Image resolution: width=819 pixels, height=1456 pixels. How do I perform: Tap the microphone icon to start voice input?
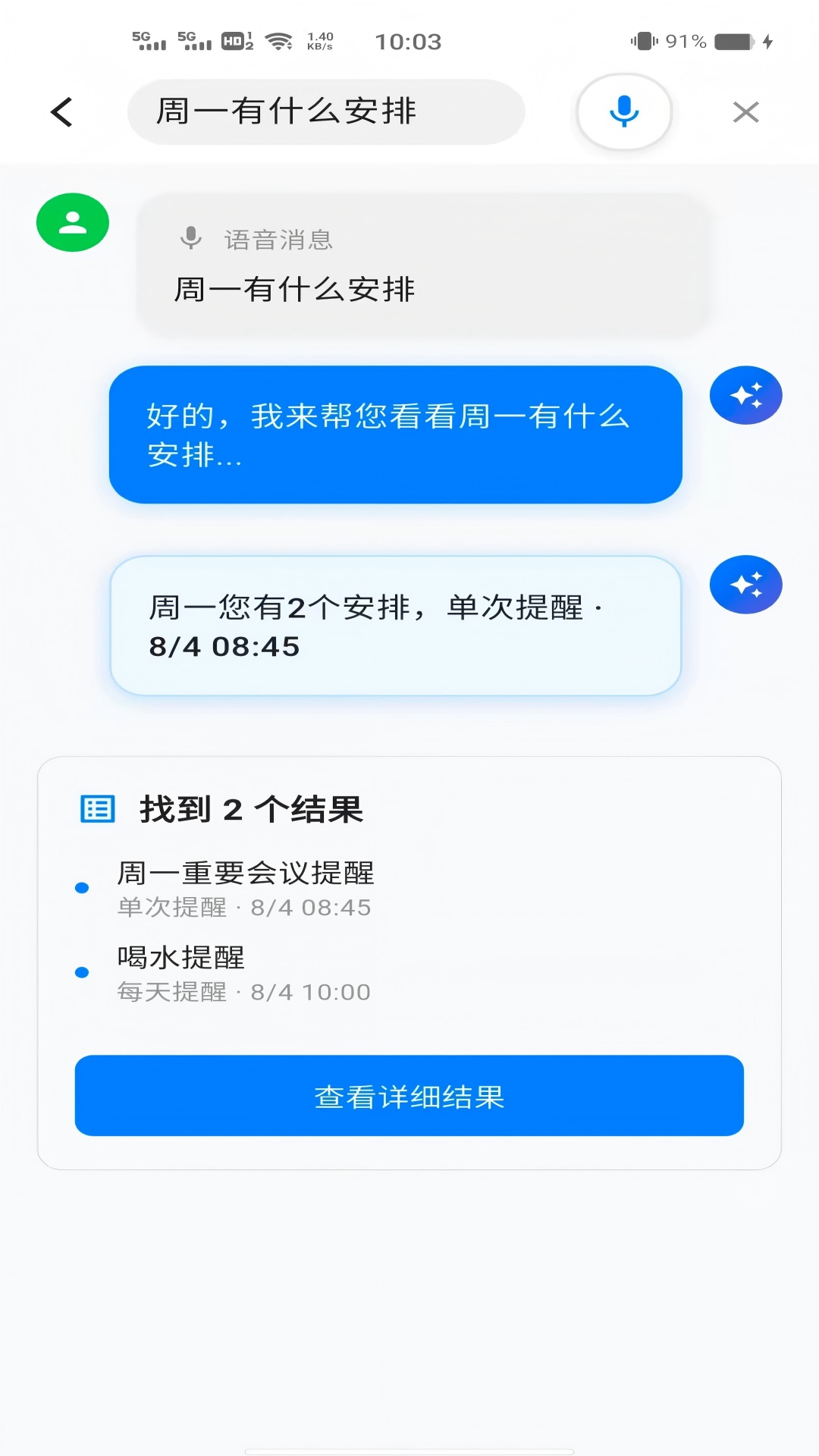[623, 111]
